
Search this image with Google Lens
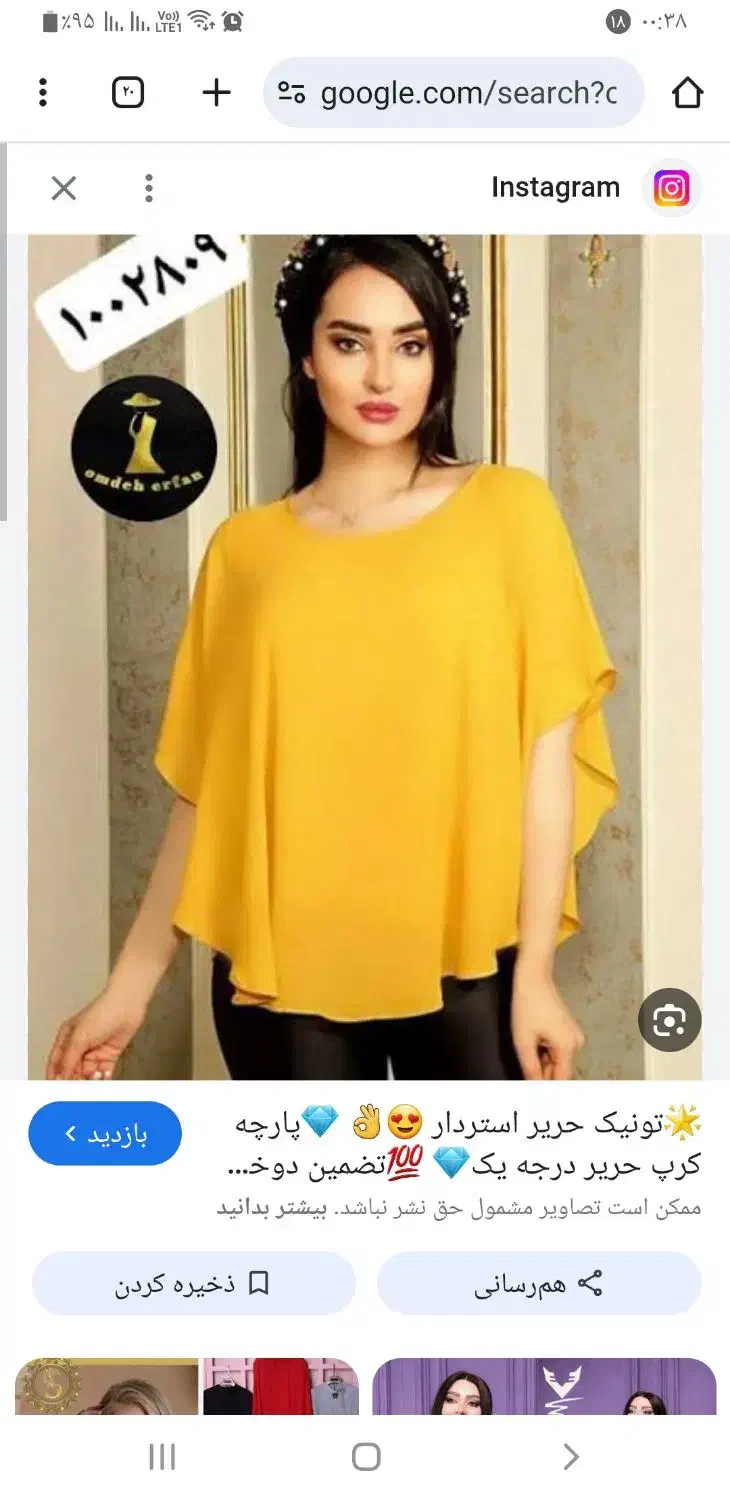point(669,1019)
